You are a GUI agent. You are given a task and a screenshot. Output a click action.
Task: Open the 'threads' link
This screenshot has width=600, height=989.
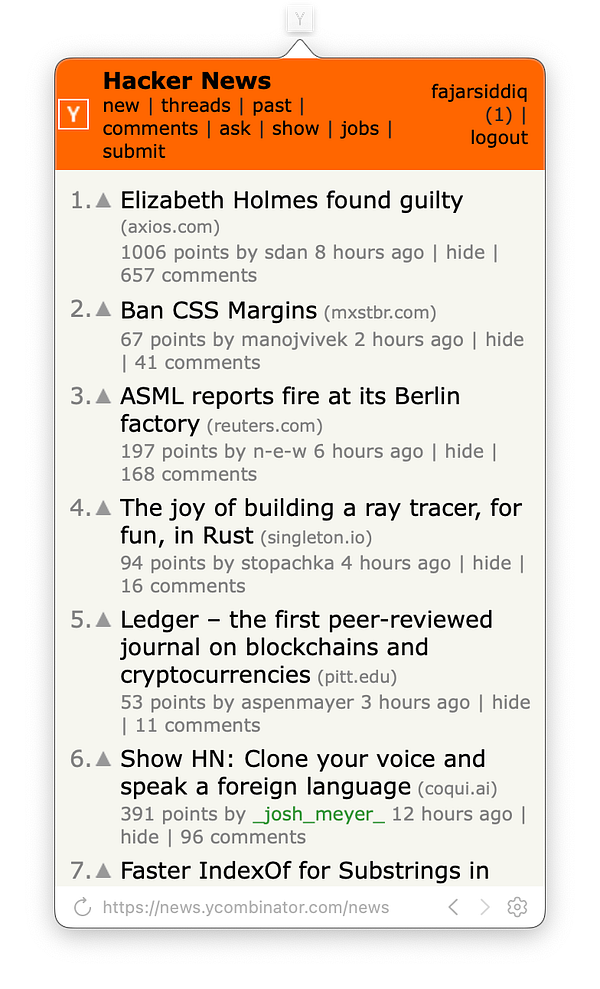[195, 106]
